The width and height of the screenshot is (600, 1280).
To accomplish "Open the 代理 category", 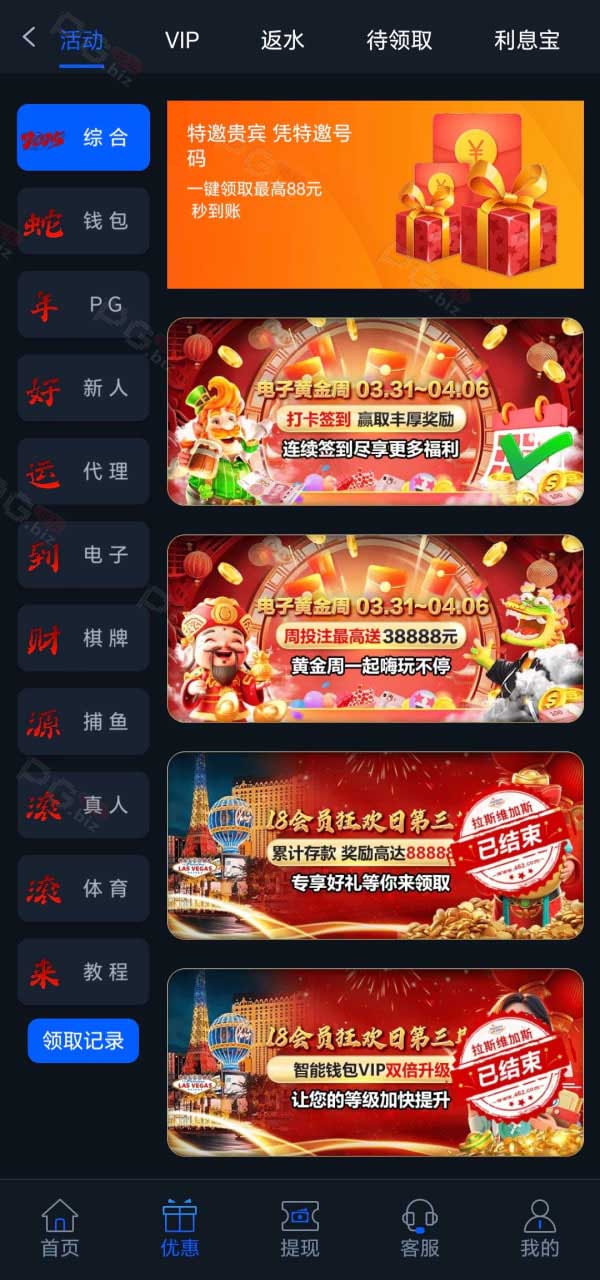I will pyautogui.click(x=83, y=471).
